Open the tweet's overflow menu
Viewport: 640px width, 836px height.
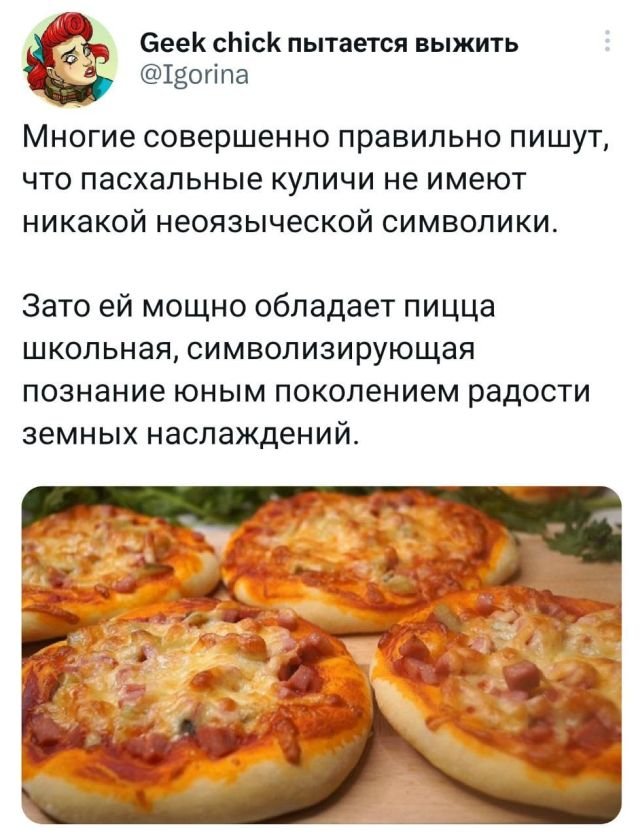click(x=609, y=43)
